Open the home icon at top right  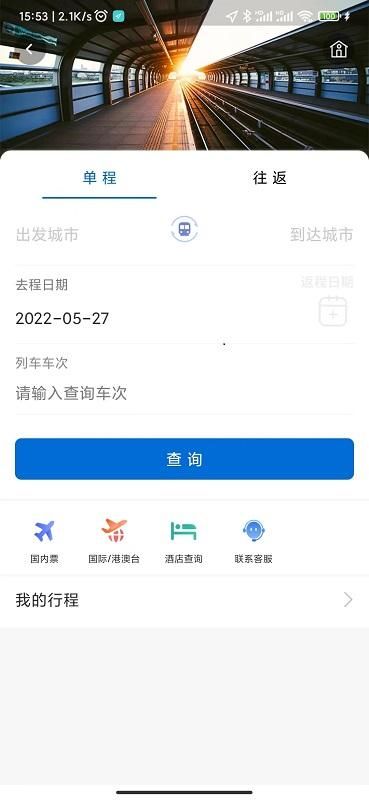pos(338,49)
